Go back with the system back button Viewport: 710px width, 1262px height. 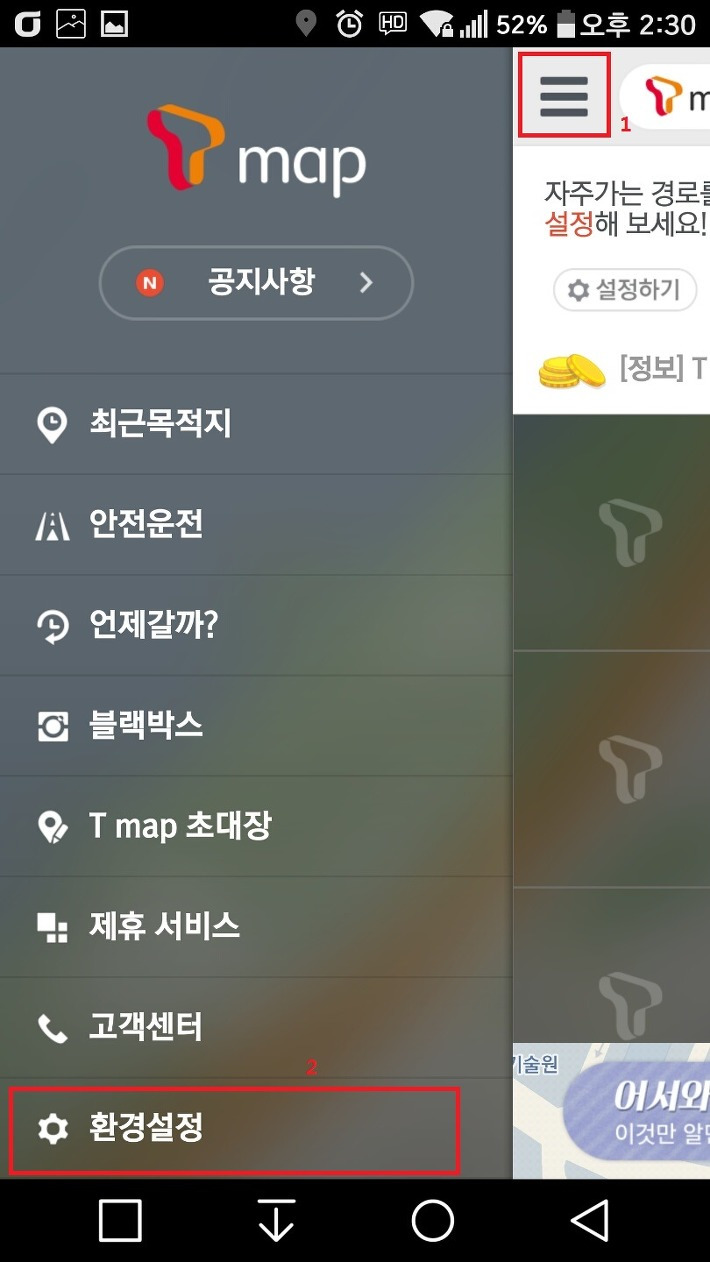click(589, 1221)
